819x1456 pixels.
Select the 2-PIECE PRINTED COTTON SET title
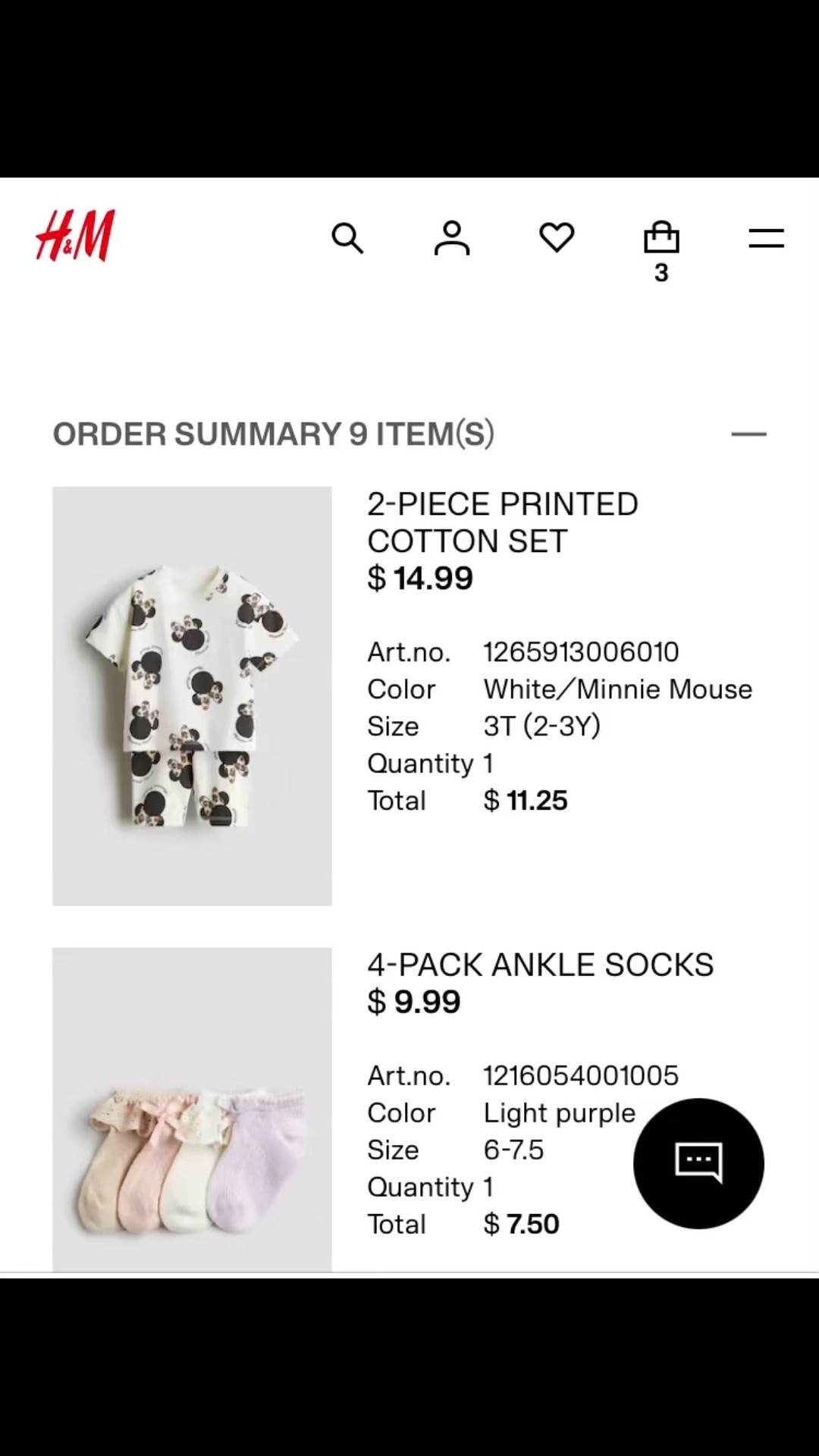coord(503,522)
